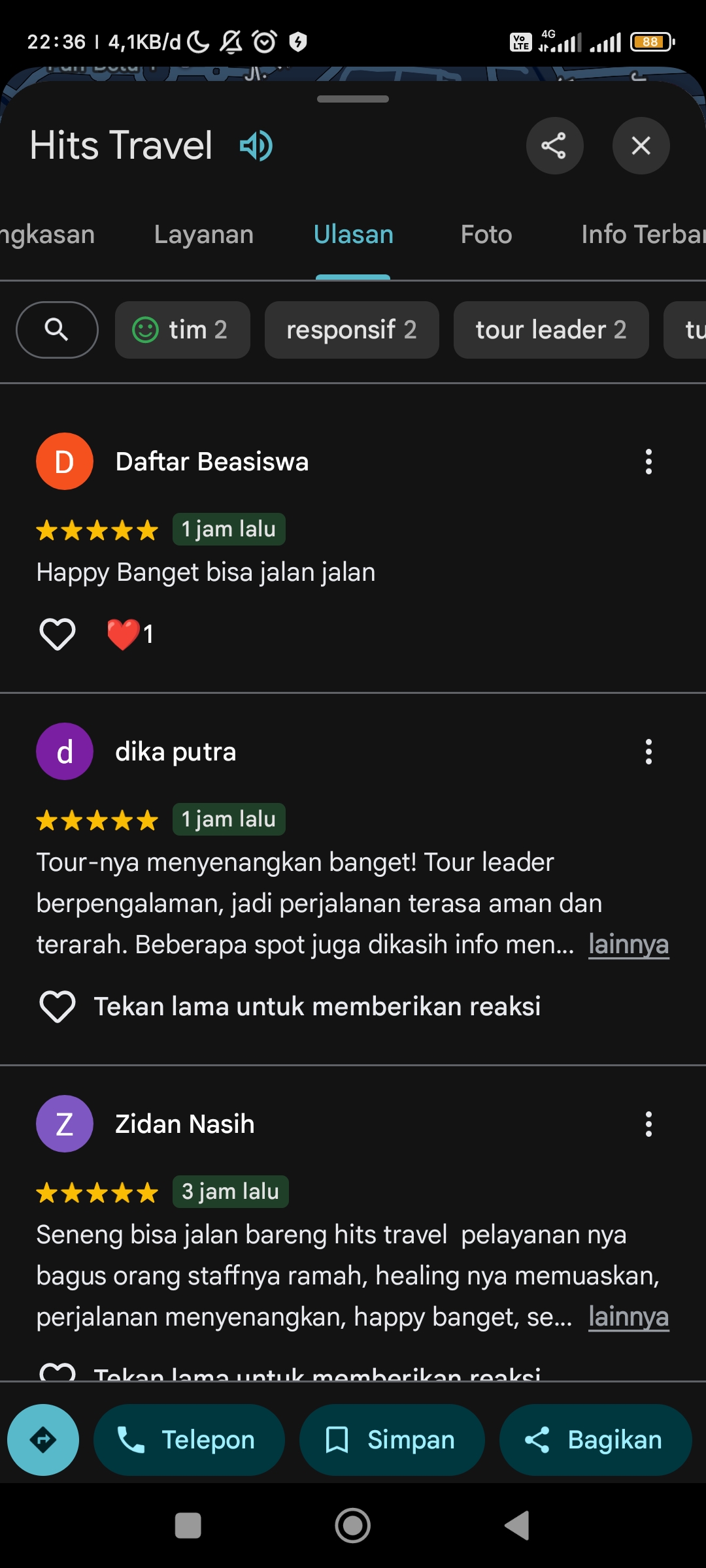Call Hits Travel with the Telepon button
The height and width of the screenshot is (1568, 706).
click(x=189, y=1440)
